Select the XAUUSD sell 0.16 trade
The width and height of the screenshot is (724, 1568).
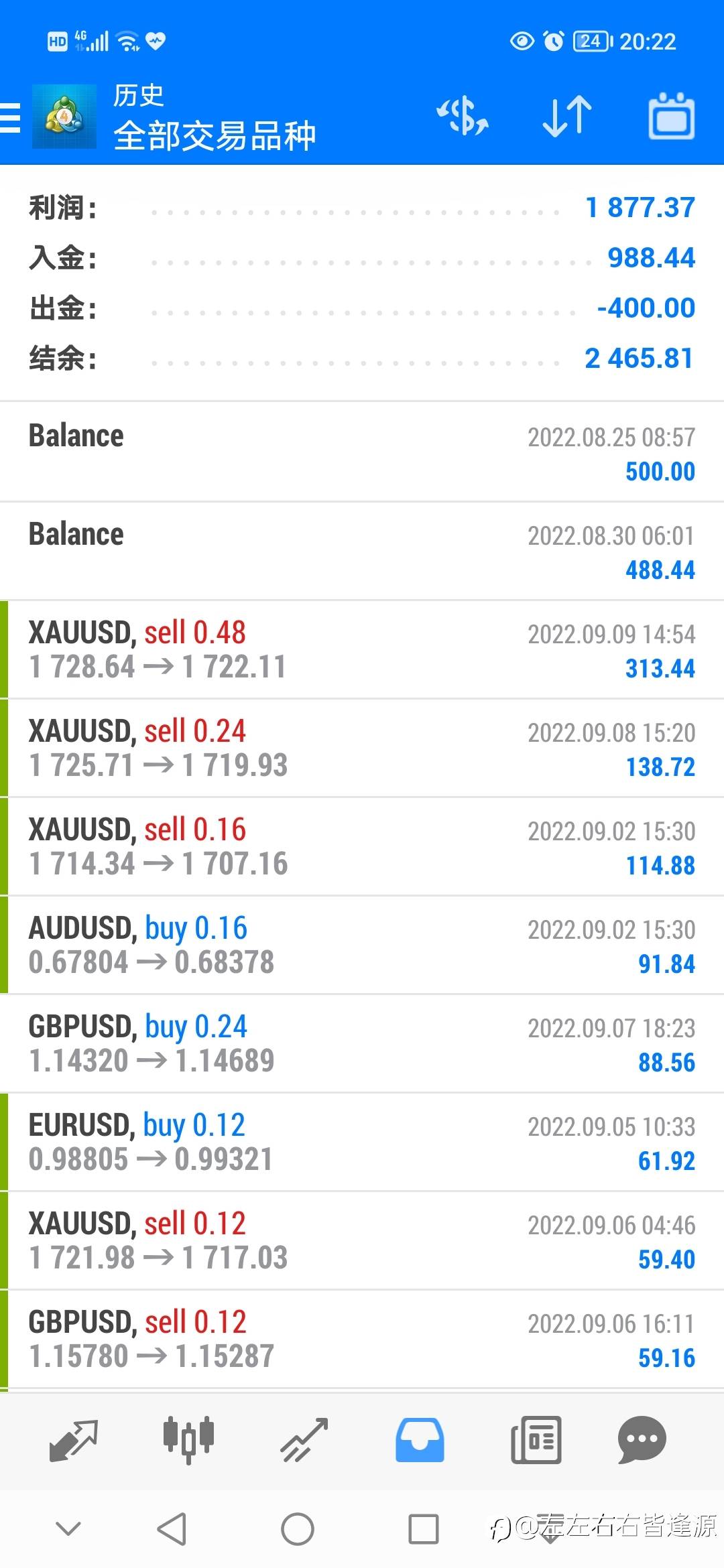(362, 846)
